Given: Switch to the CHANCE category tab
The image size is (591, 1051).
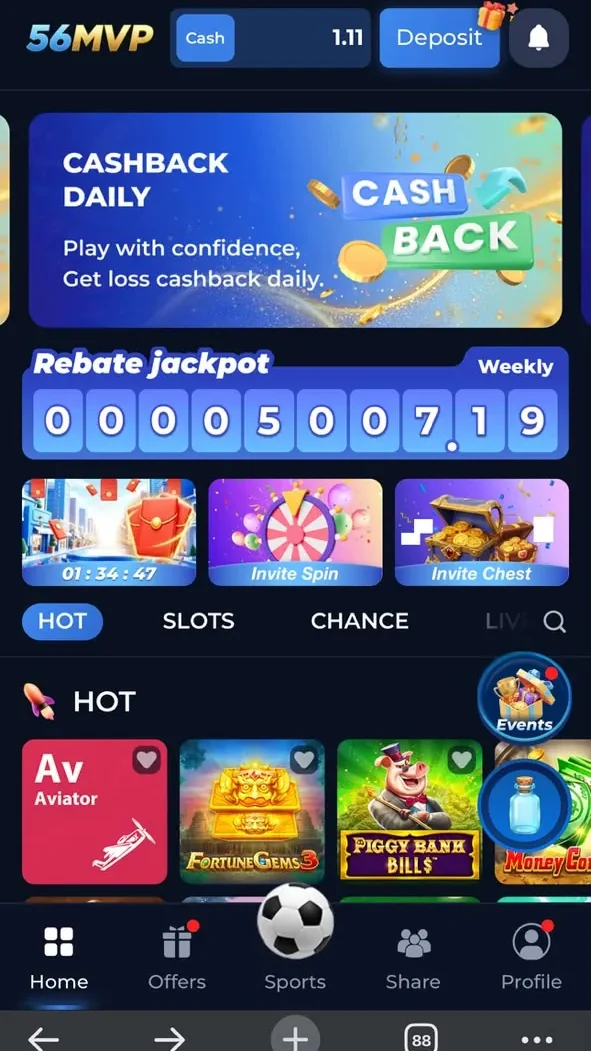Looking at the screenshot, I should tap(360, 621).
